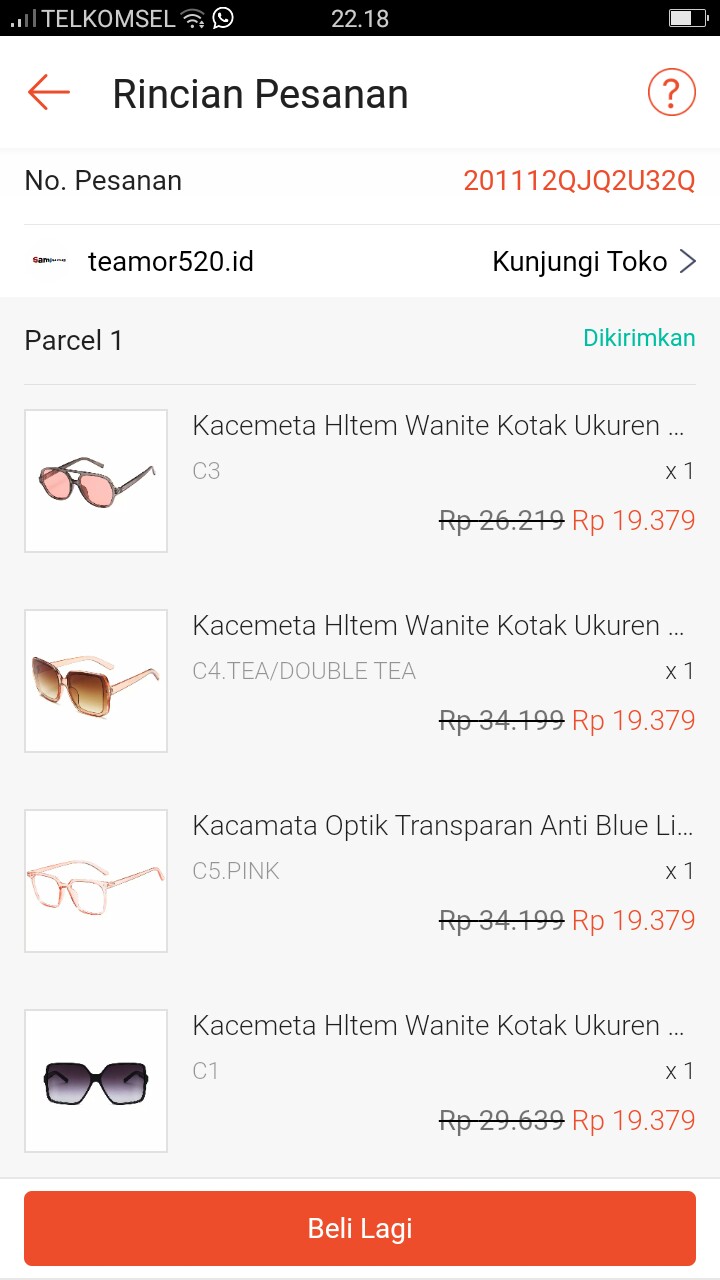Tap the back arrow to exit Rincian Pesanan
Viewport: 720px width, 1280px height.
coord(47,92)
